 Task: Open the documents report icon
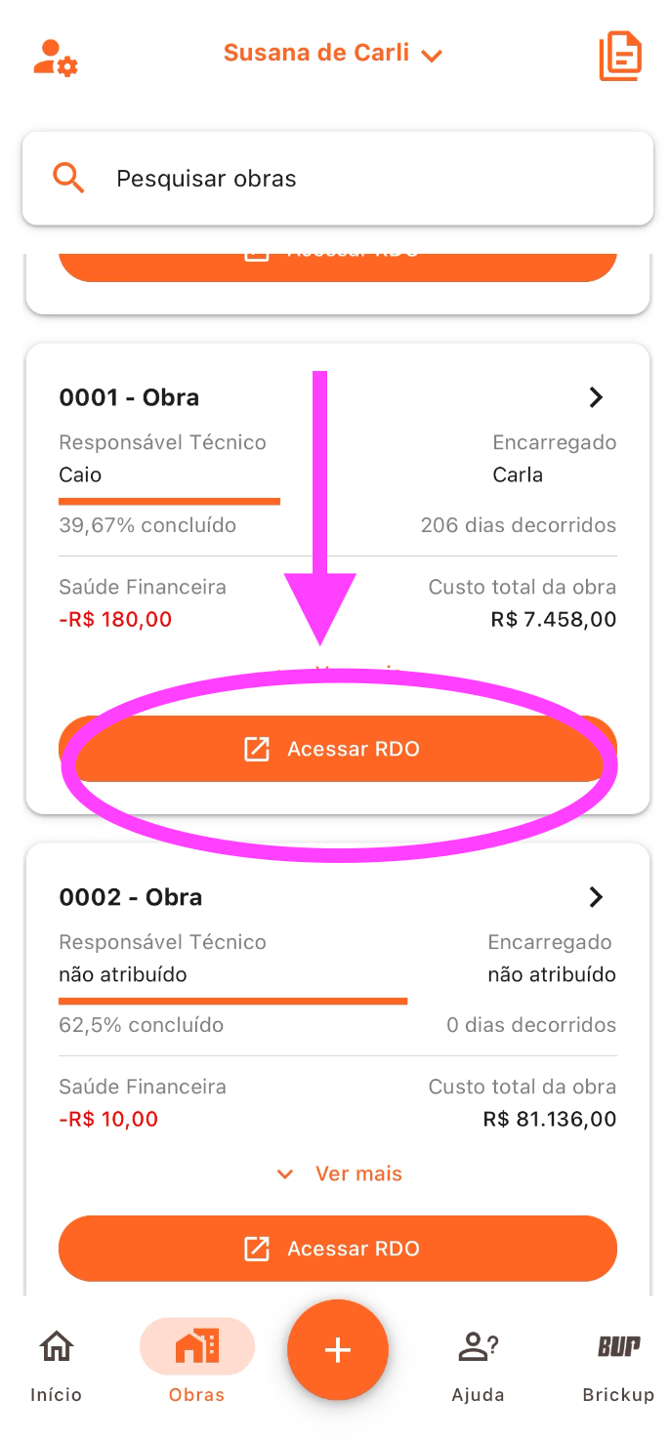(620, 56)
